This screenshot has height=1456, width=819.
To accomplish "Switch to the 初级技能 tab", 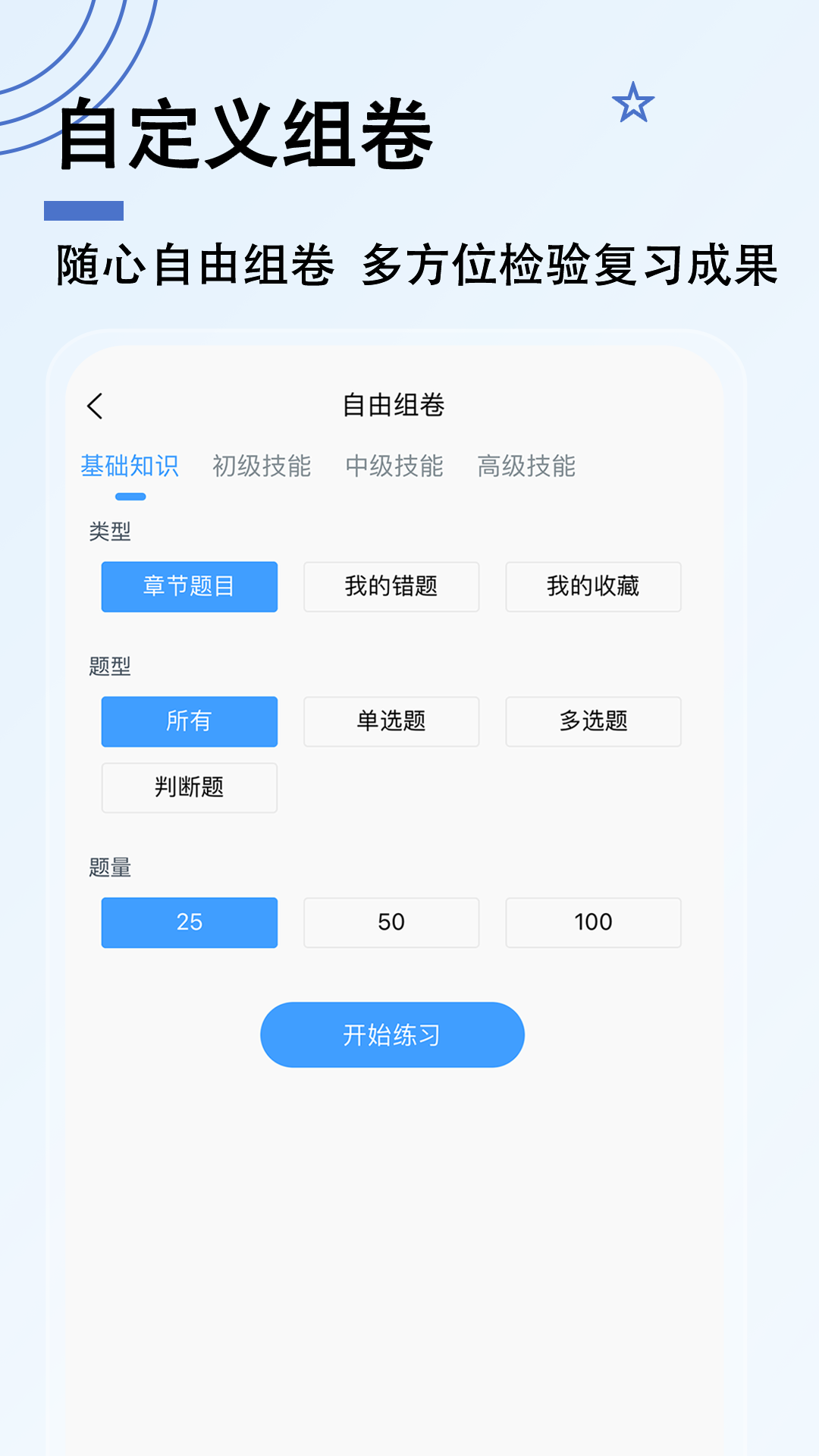I will click(x=263, y=466).
